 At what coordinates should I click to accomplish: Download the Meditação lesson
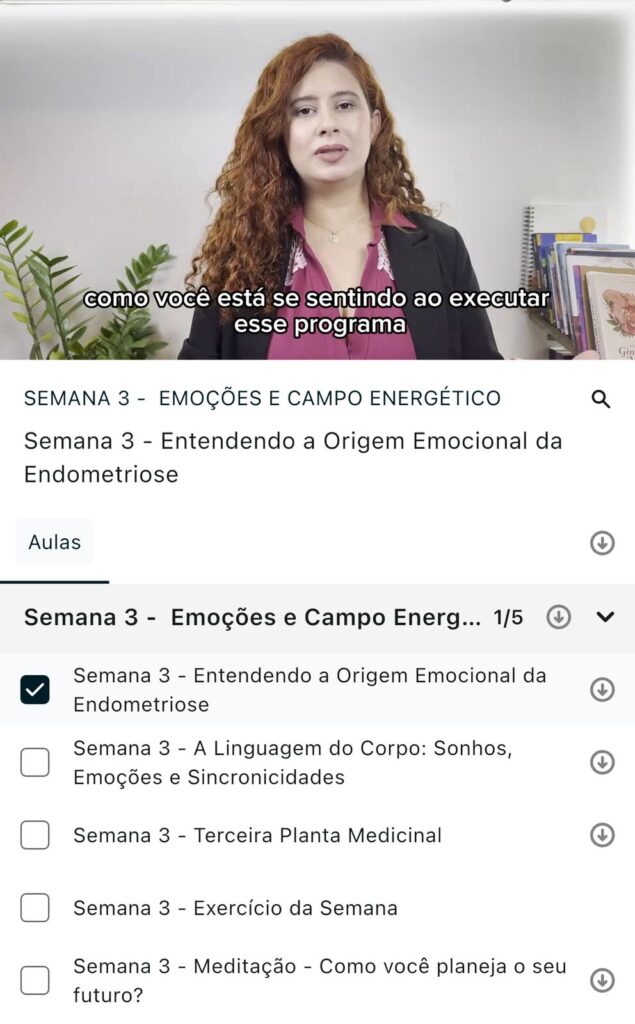coord(602,981)
